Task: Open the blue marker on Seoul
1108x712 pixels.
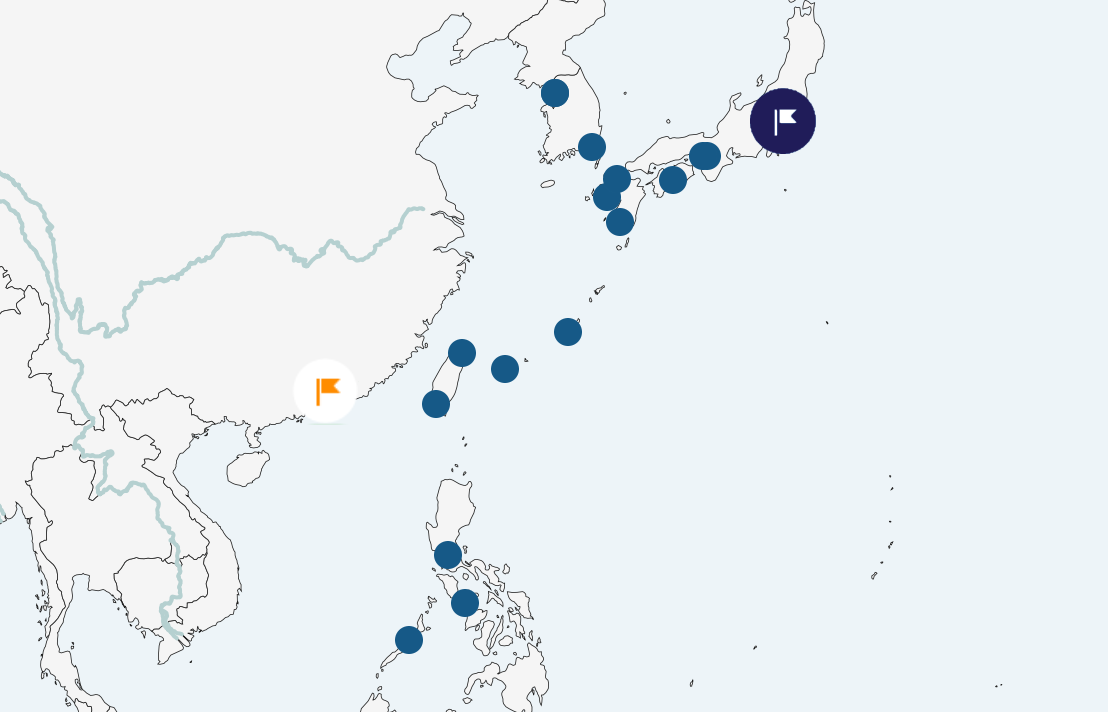Action: pos(555,93)
